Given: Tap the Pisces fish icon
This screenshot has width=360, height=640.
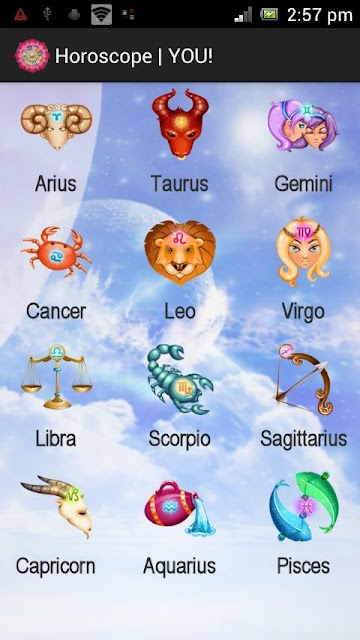Looking at the screenshot, I should point(303,506).
